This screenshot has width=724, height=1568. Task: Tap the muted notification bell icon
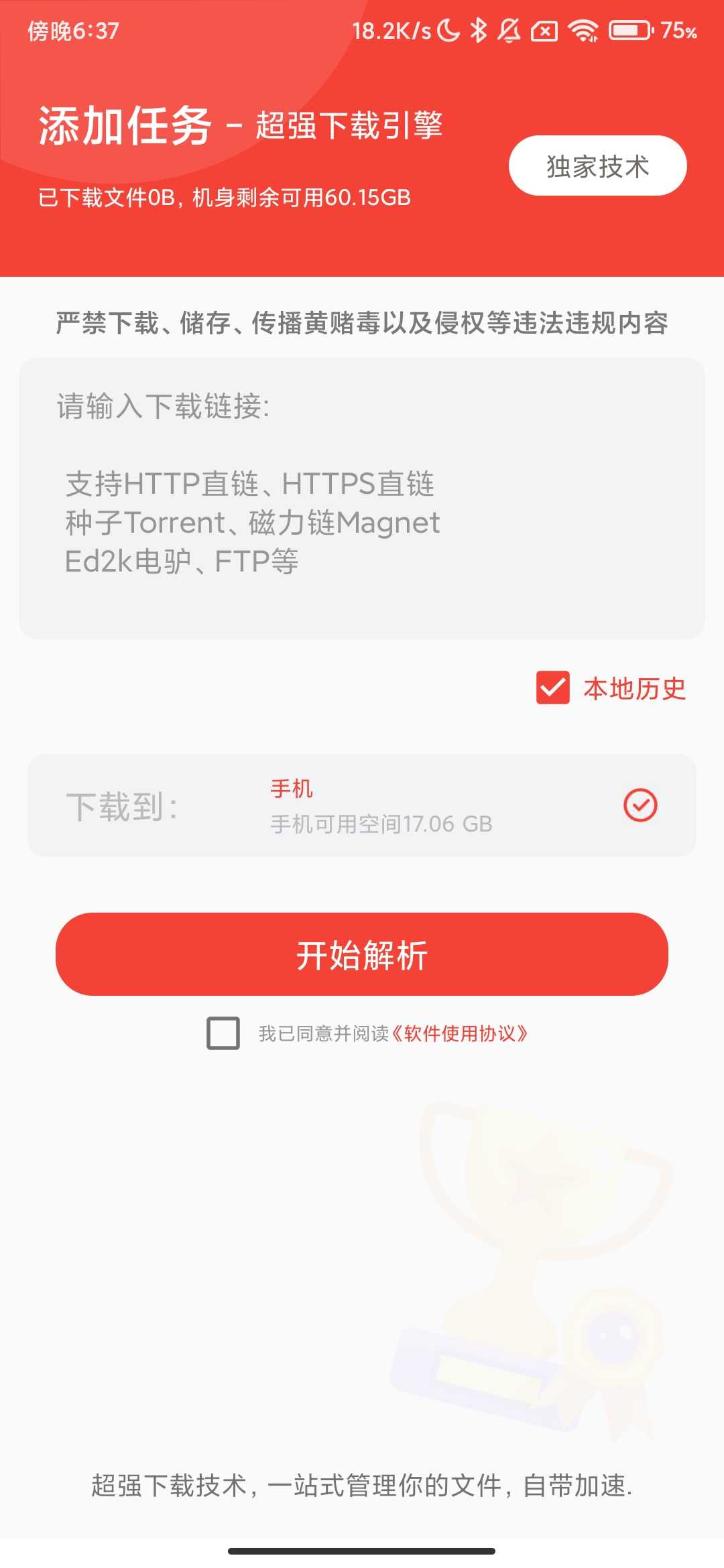(x=510, y=30)
